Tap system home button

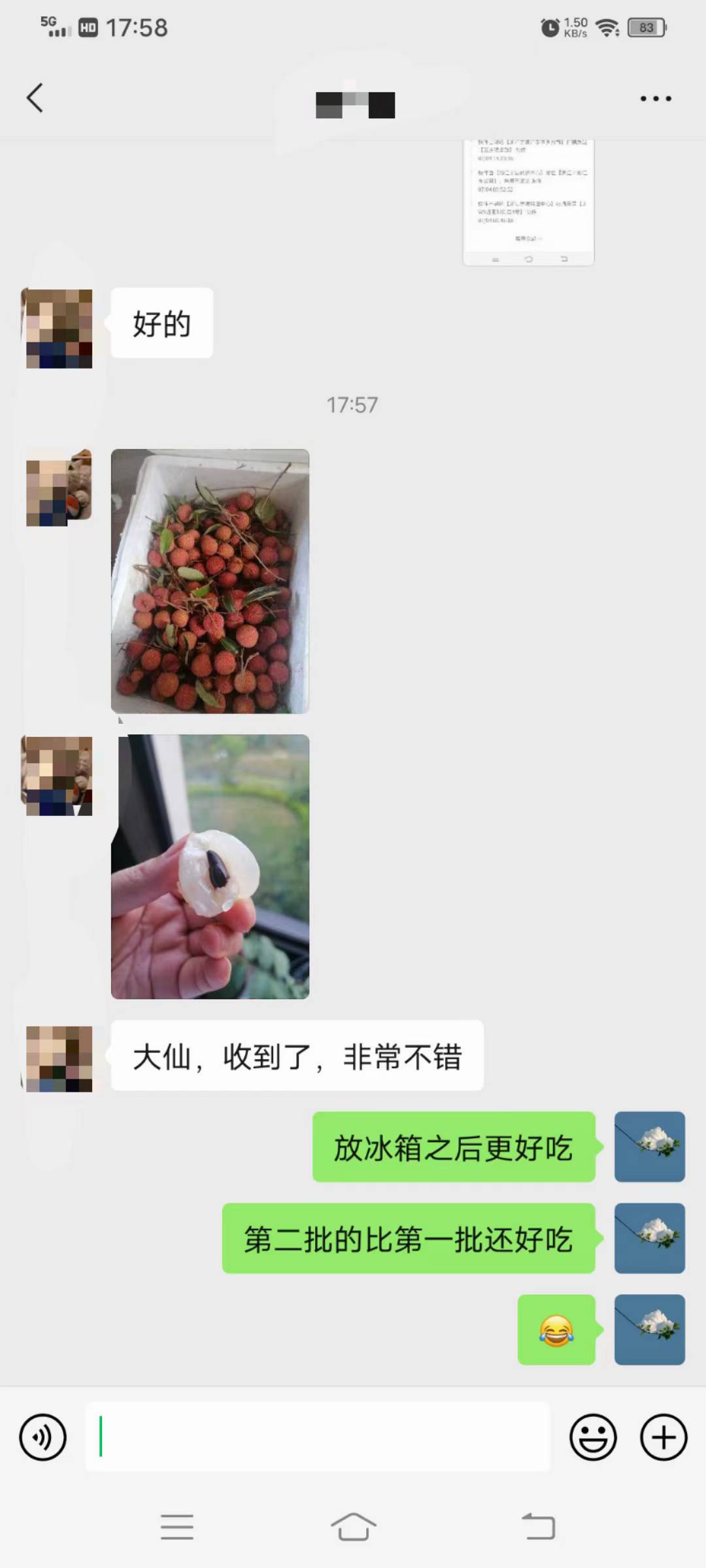click(353, 1527)
